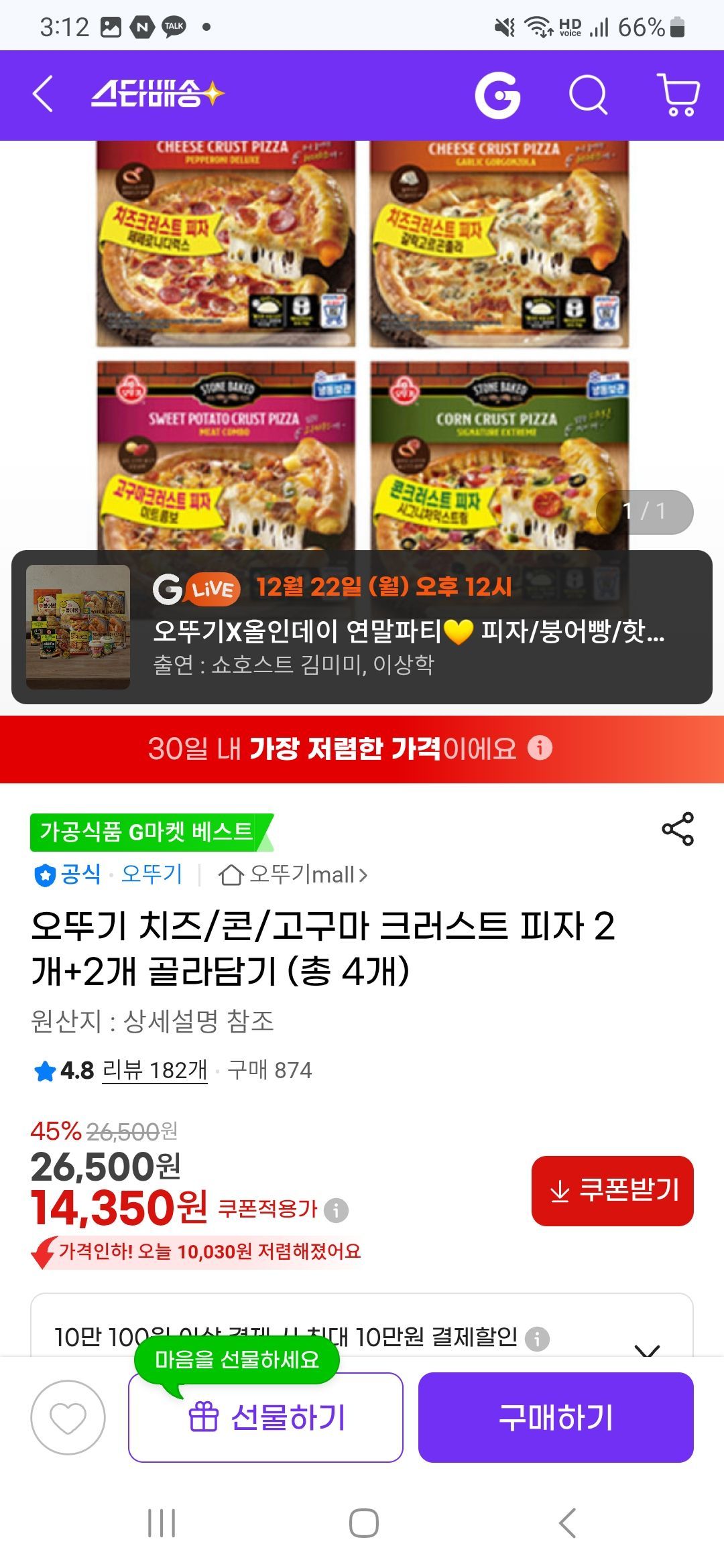Open the G LIVE broadcast banner
Image resolution: width=724 pixels, height=1568 pixels.
pyautogui.click(x=362, y=627)
